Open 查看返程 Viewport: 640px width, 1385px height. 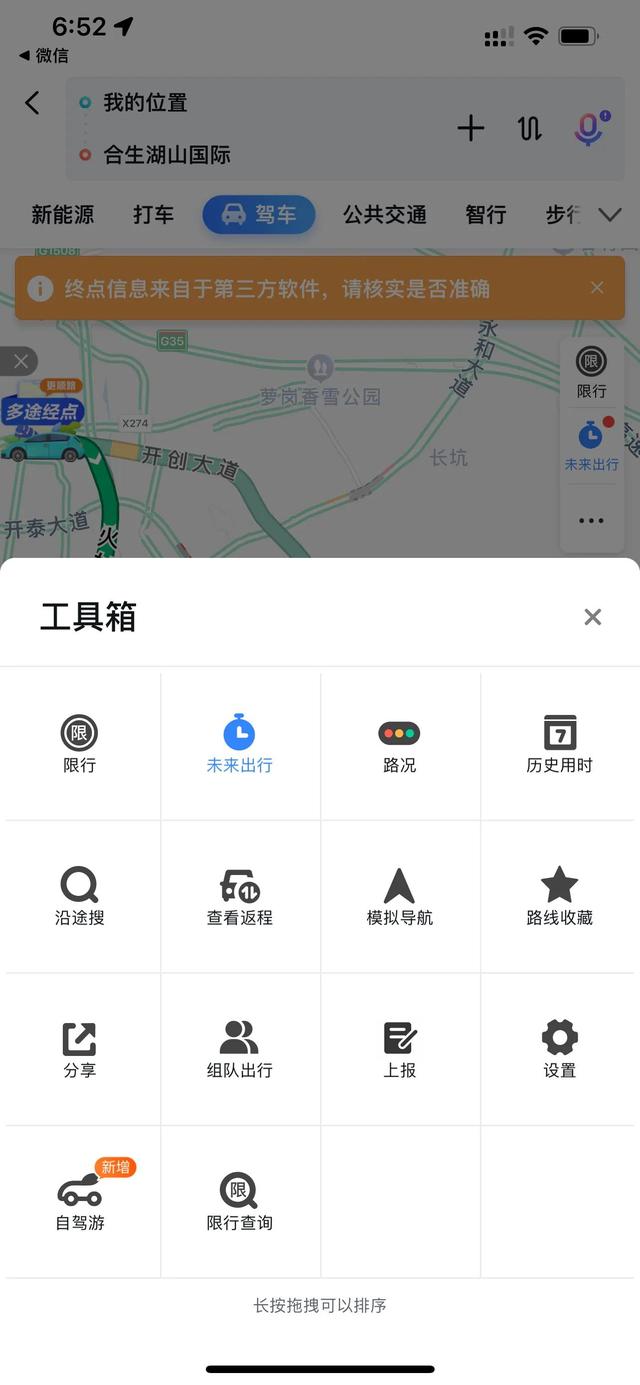(240, 897)
